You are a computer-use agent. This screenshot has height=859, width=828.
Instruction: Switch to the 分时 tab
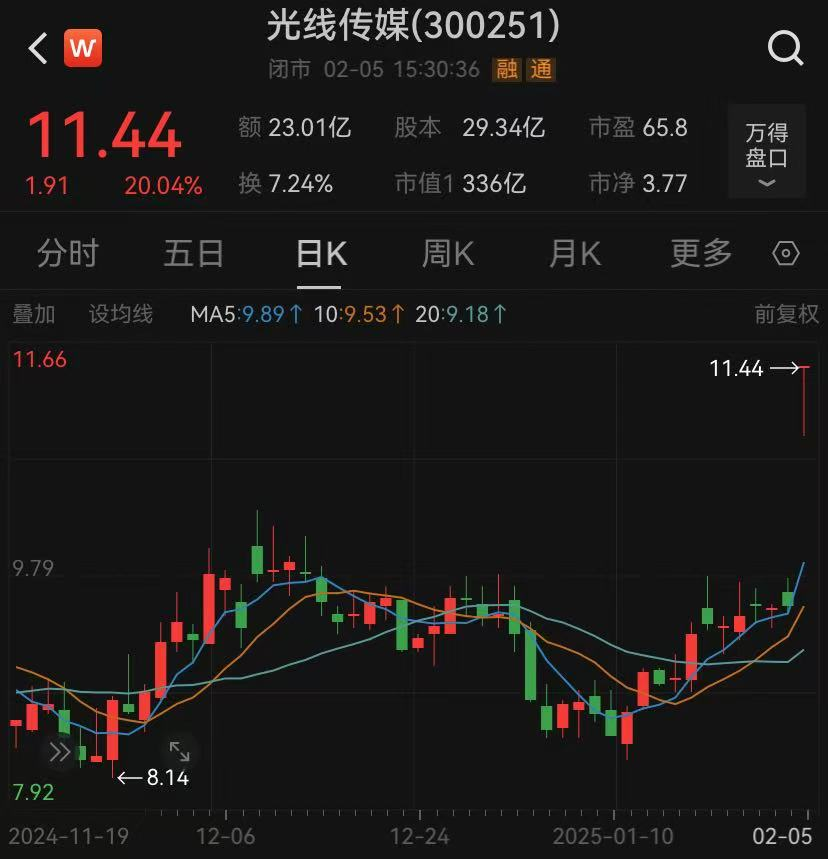pos(68,254)
